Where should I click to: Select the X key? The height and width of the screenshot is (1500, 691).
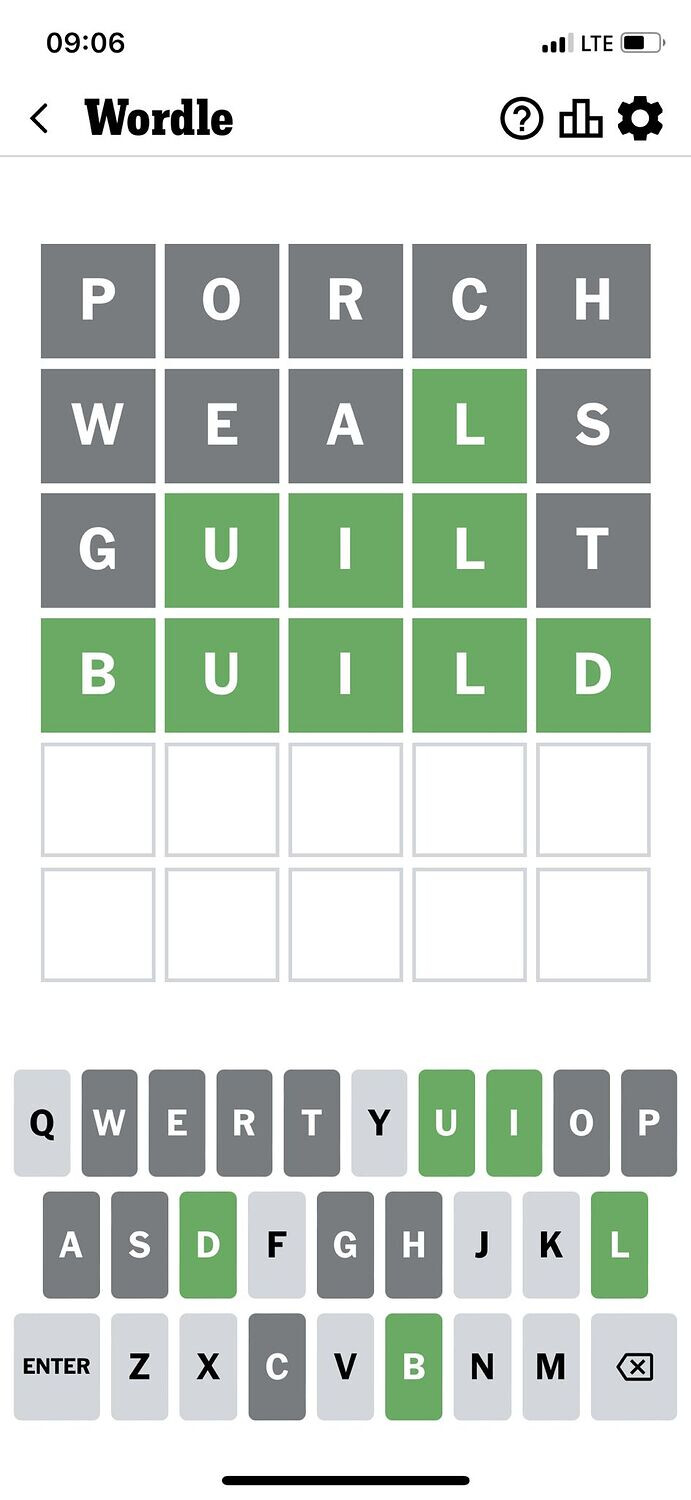[208, 1366]
